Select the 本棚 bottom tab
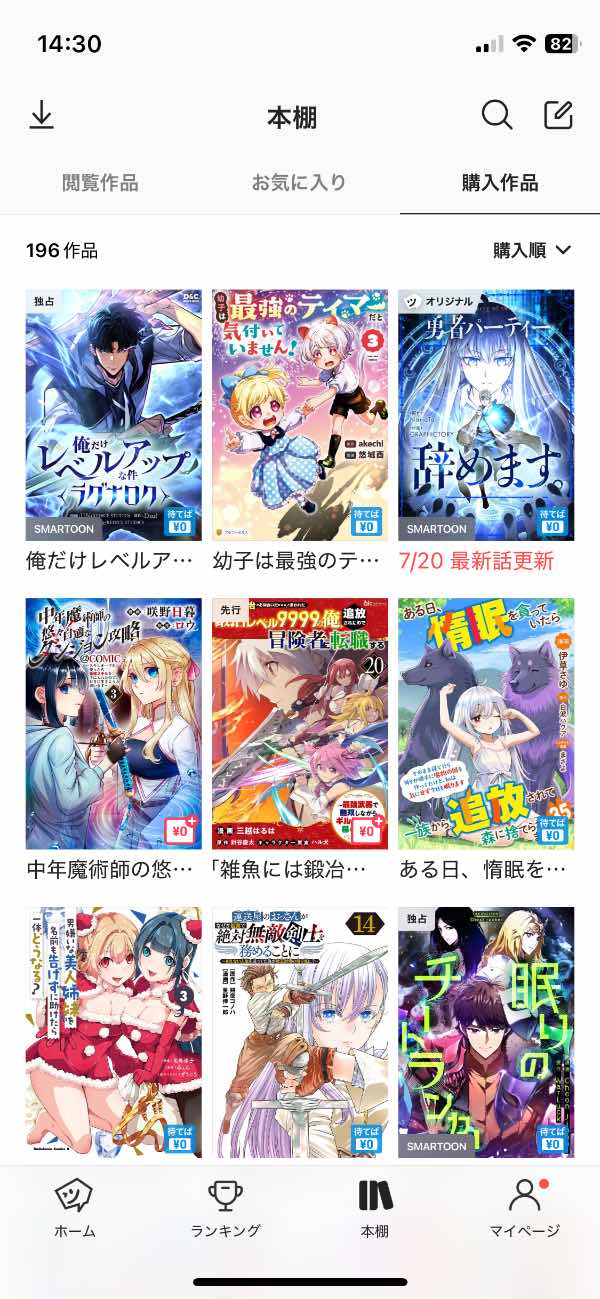The image size is (600, 1299). (x=375, y=1208)
